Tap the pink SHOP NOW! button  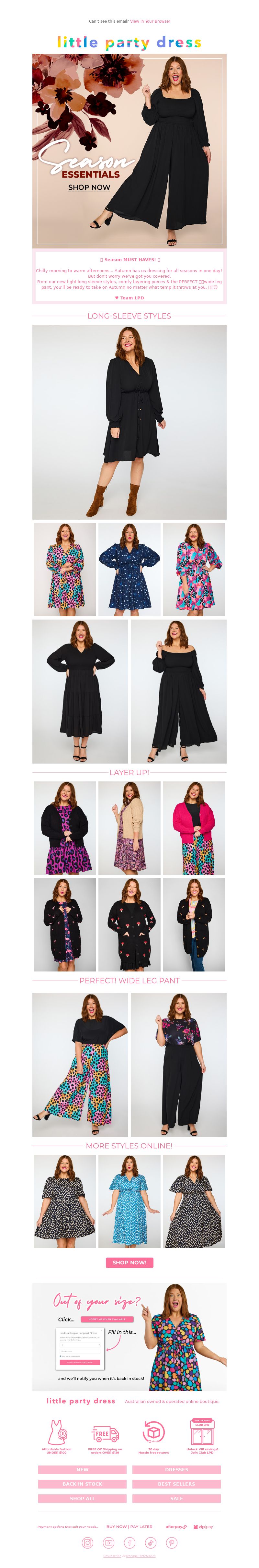(129, 1262)
